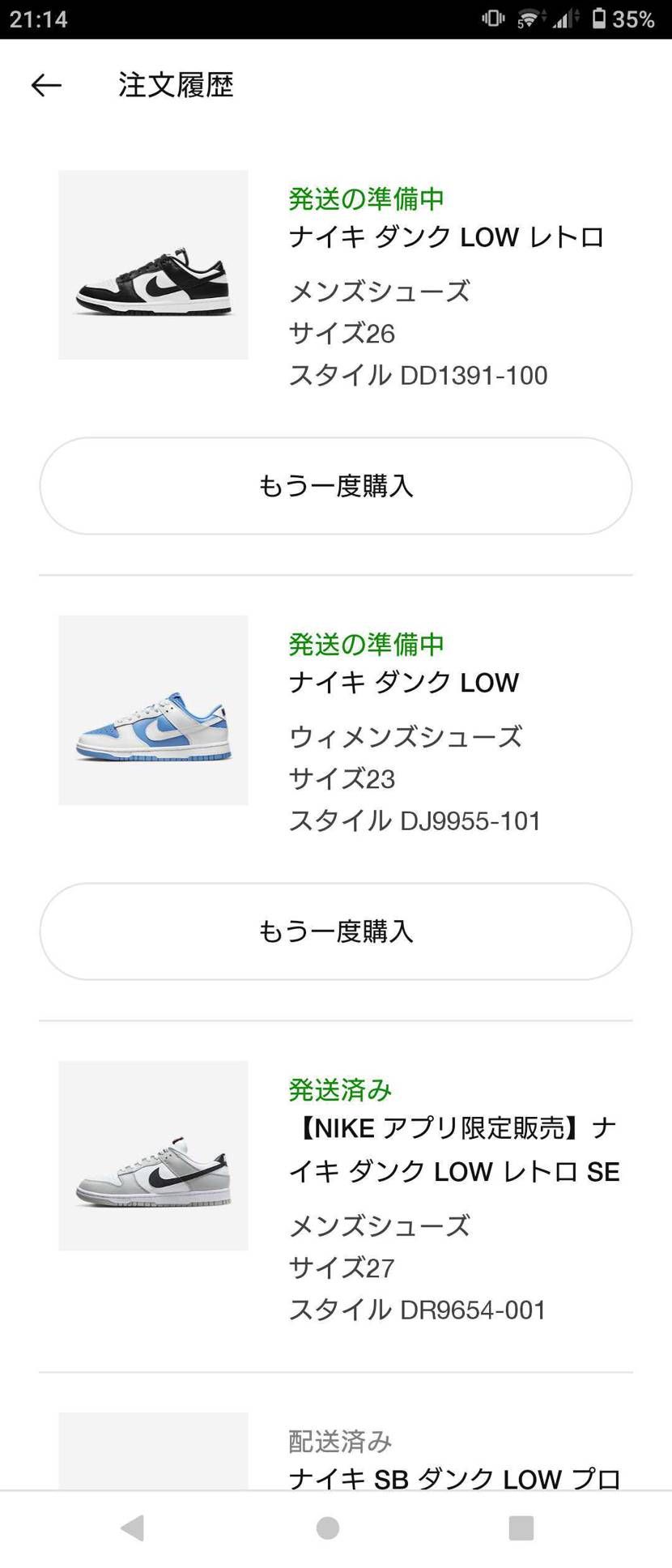Tap the Android home circle button
The image size is (672, 1568).
pyautogui.click(x=327, y=1528)
